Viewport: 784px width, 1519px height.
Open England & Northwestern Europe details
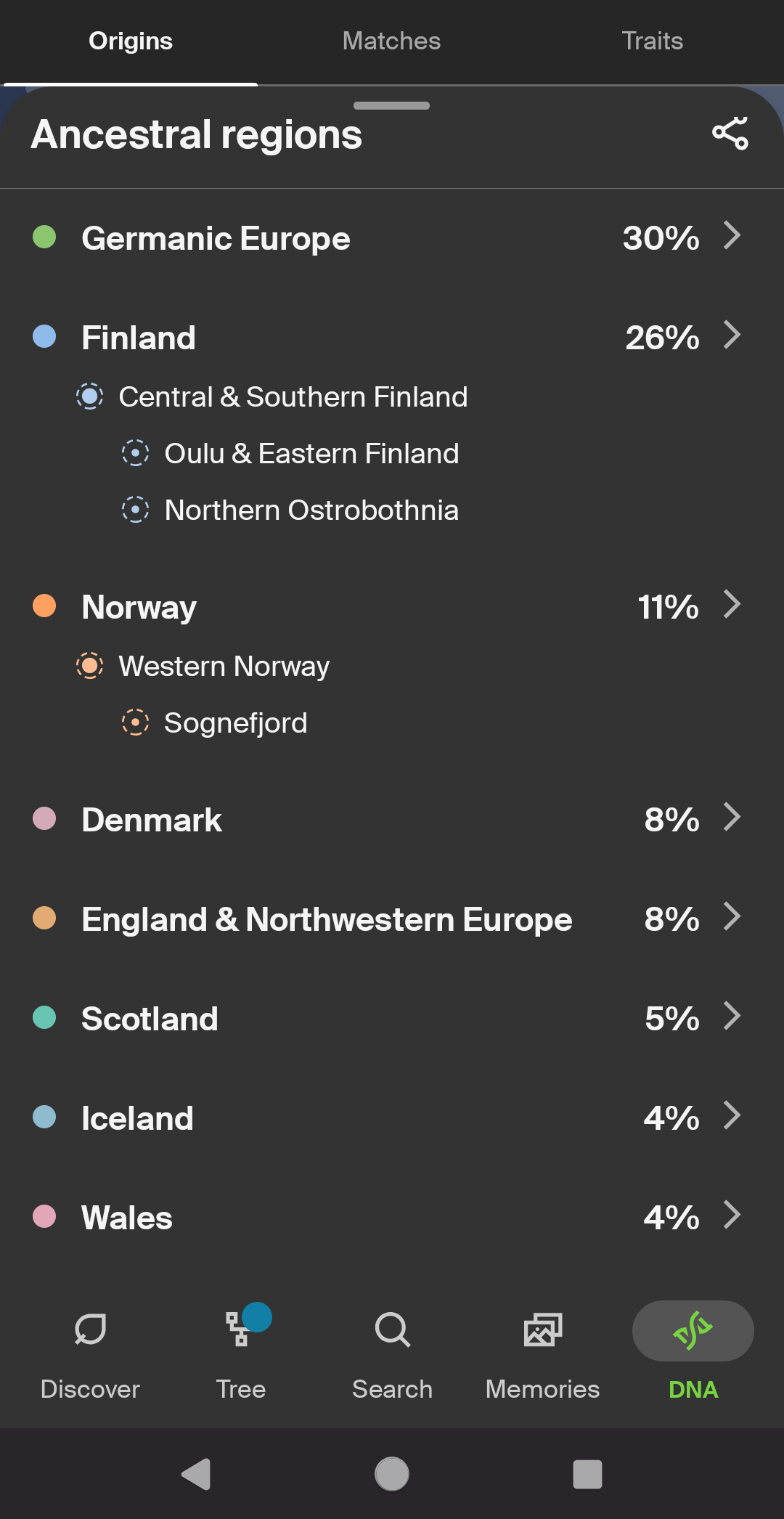[392, 919]
